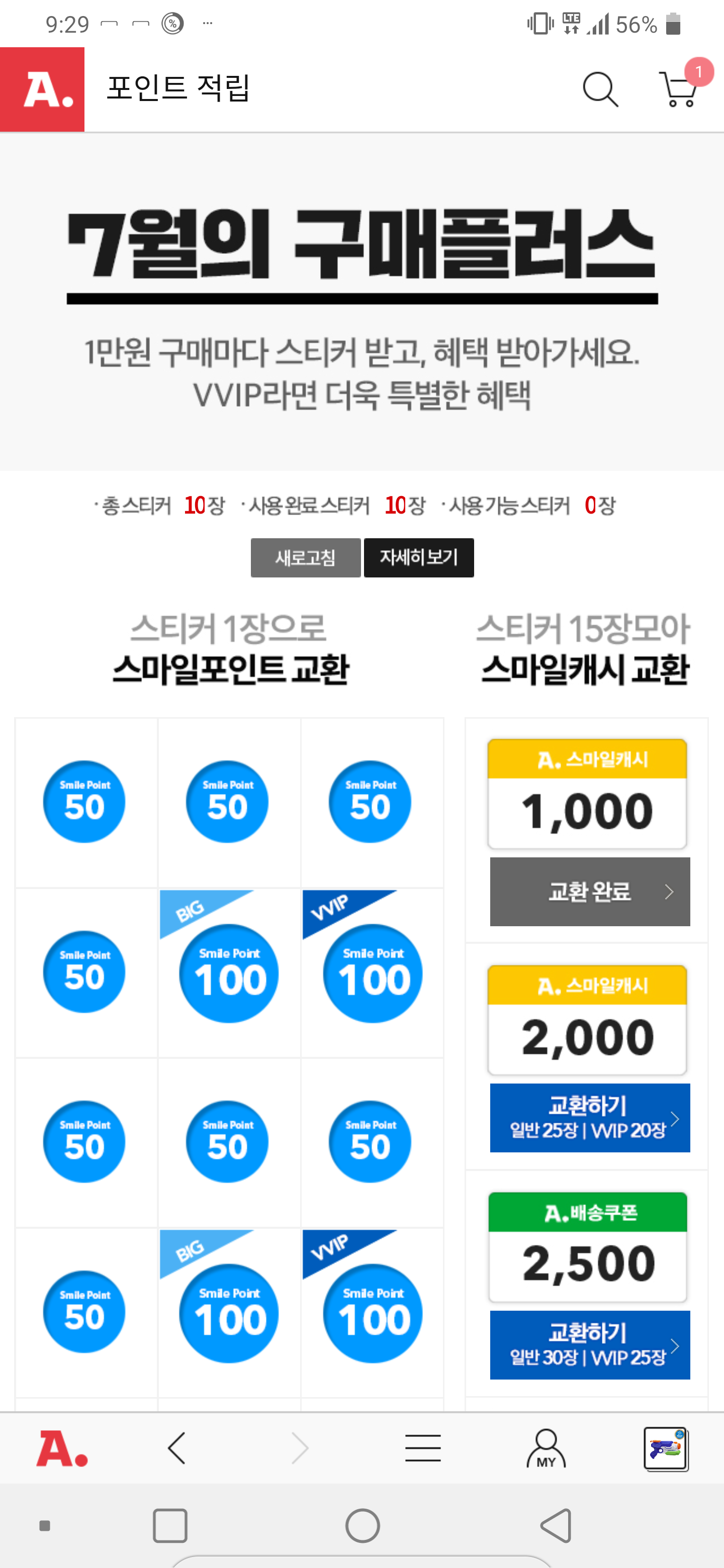Screen dimensions: 724x1568
Task: Tap 교환하기 under 2,500 배송쿠폰
Action: click(x=589, y=1344)
